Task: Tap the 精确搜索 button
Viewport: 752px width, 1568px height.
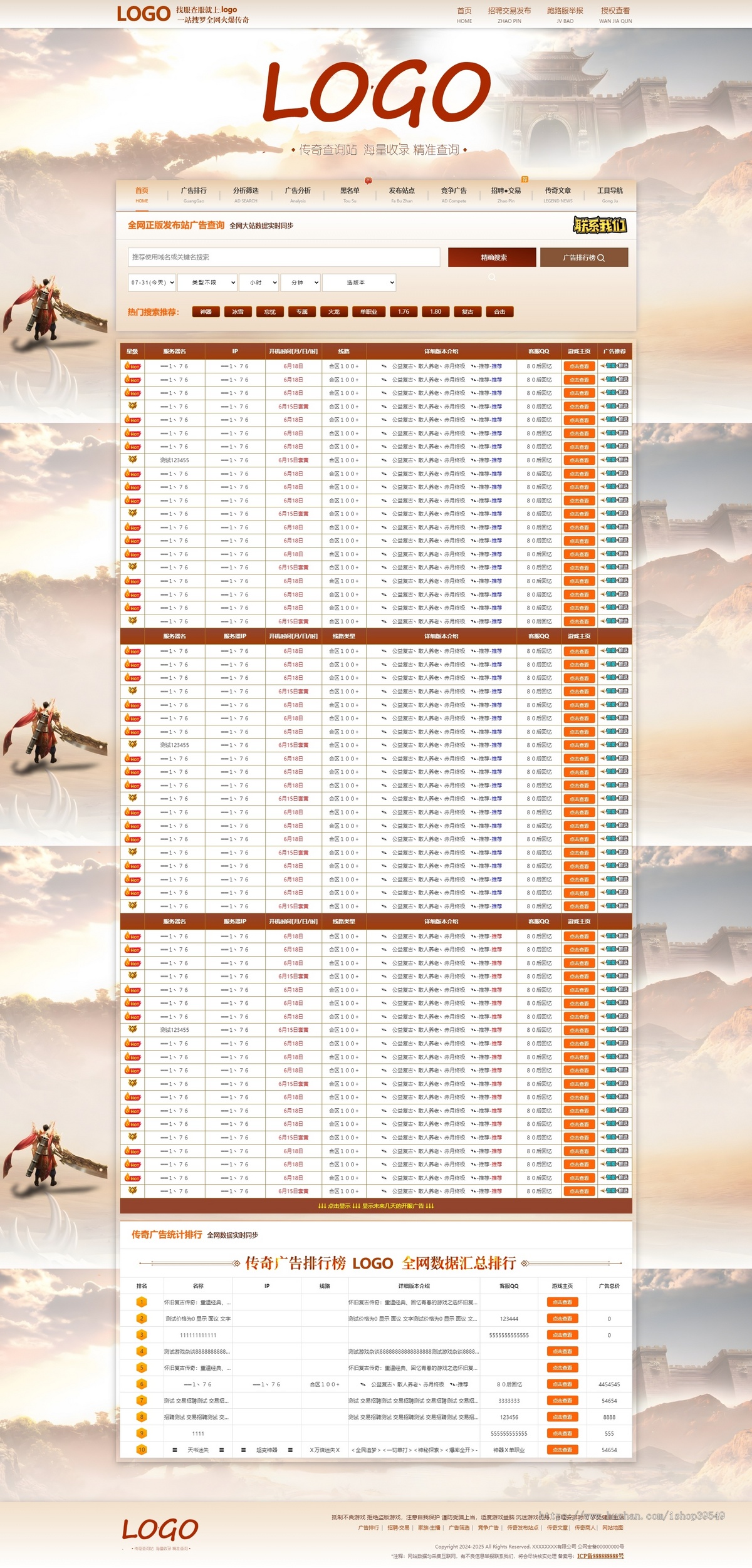Action: pos(492,257)
